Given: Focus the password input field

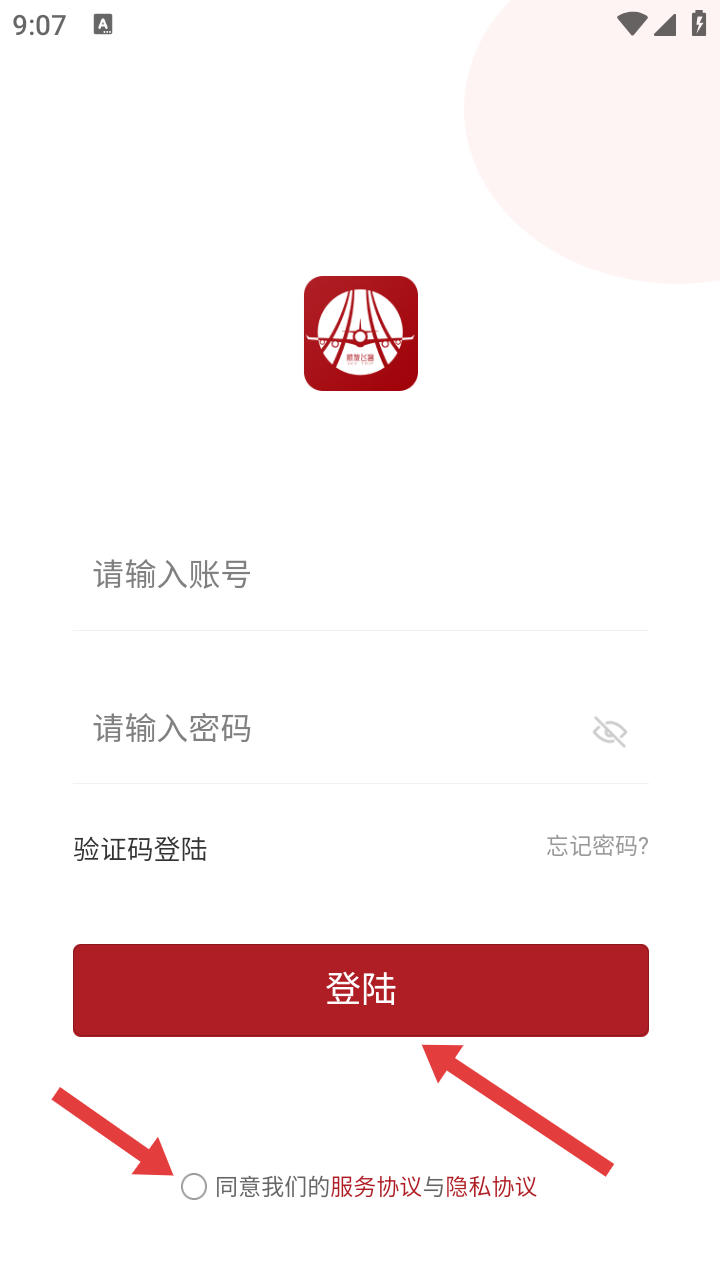Looking at the screenshot, I should [x=330, y=729].
